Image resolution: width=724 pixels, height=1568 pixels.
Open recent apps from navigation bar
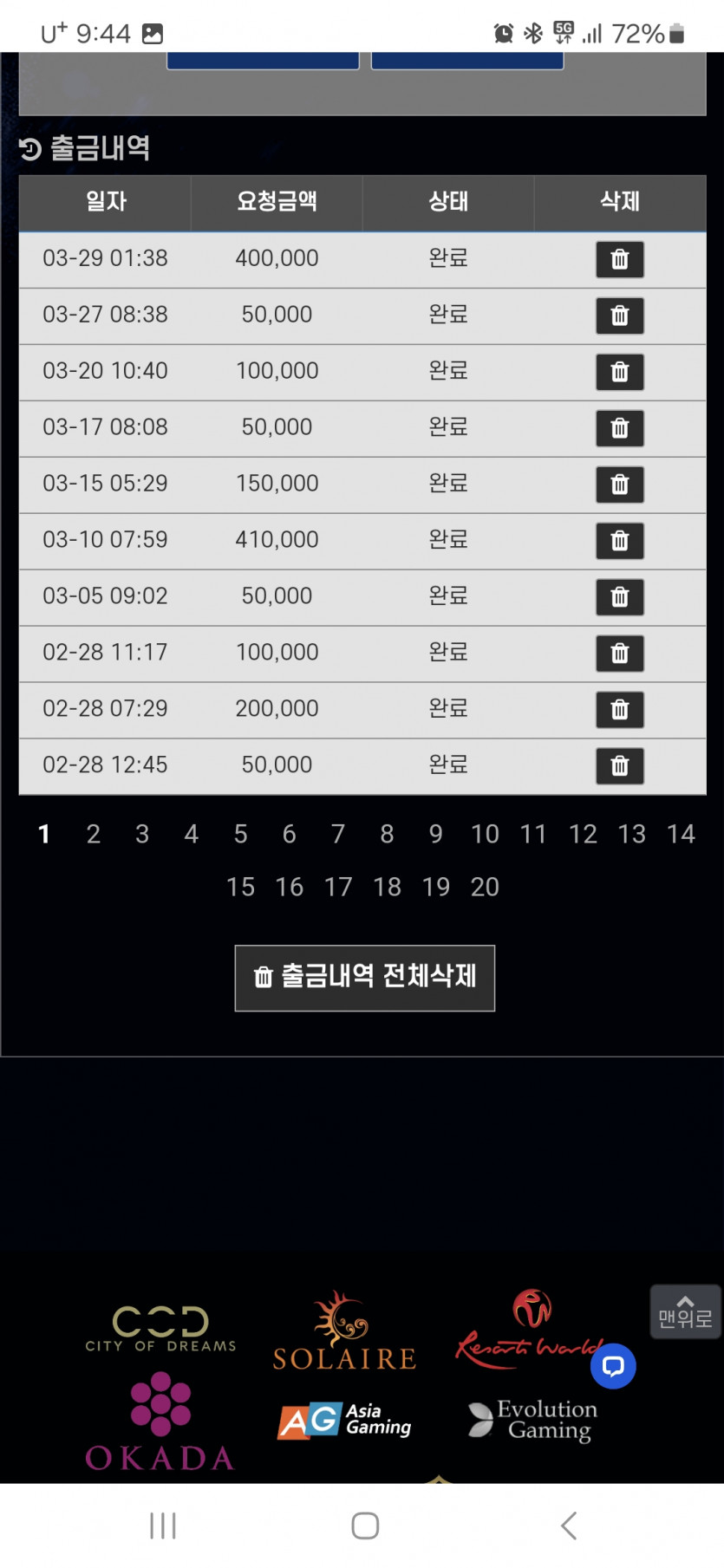point(163,1525)
